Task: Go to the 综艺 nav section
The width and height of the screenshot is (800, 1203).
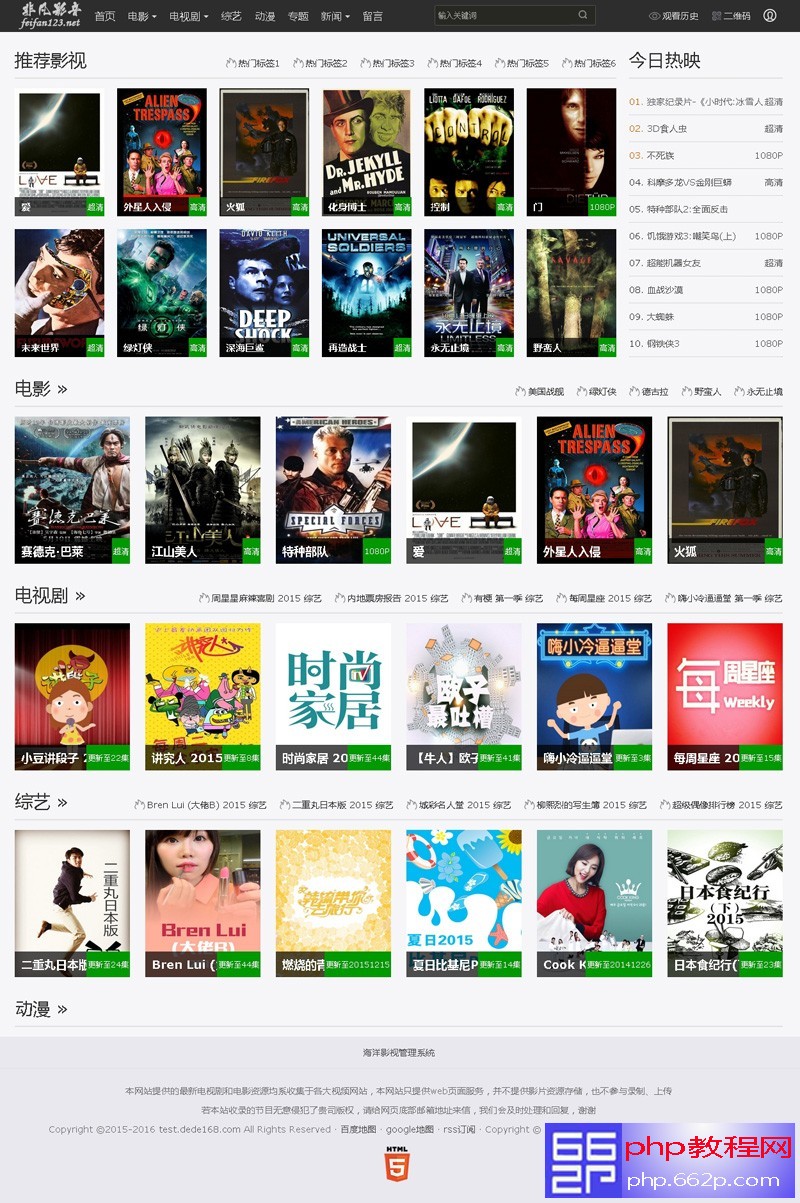Action: (x=231, y=16)
